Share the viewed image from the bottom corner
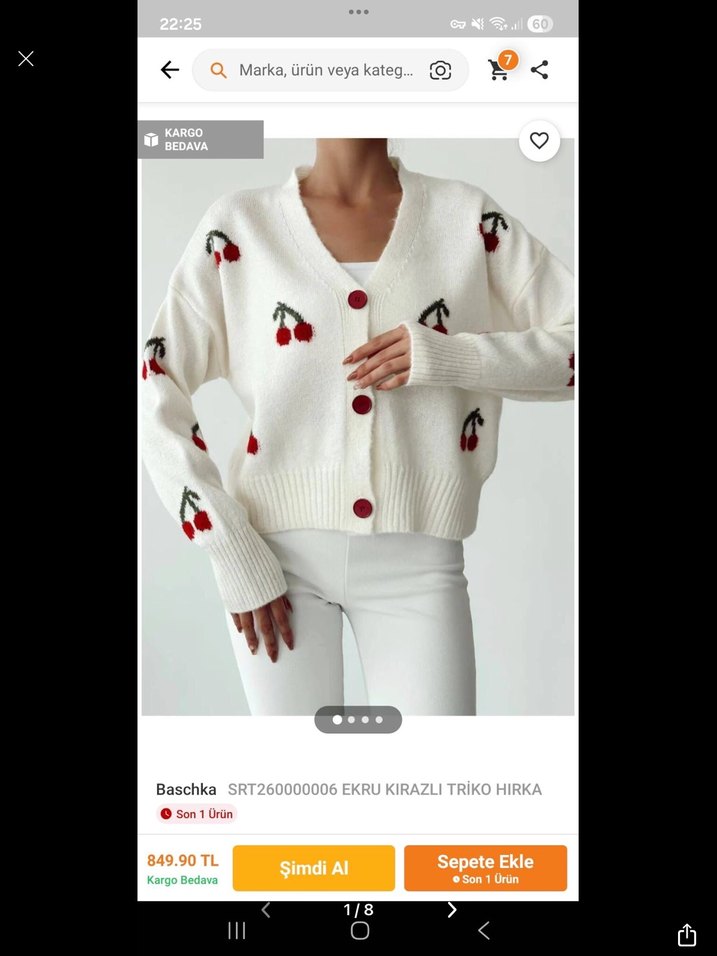The image size is (717, 956). pyautogui.click(x=687, y=935)
